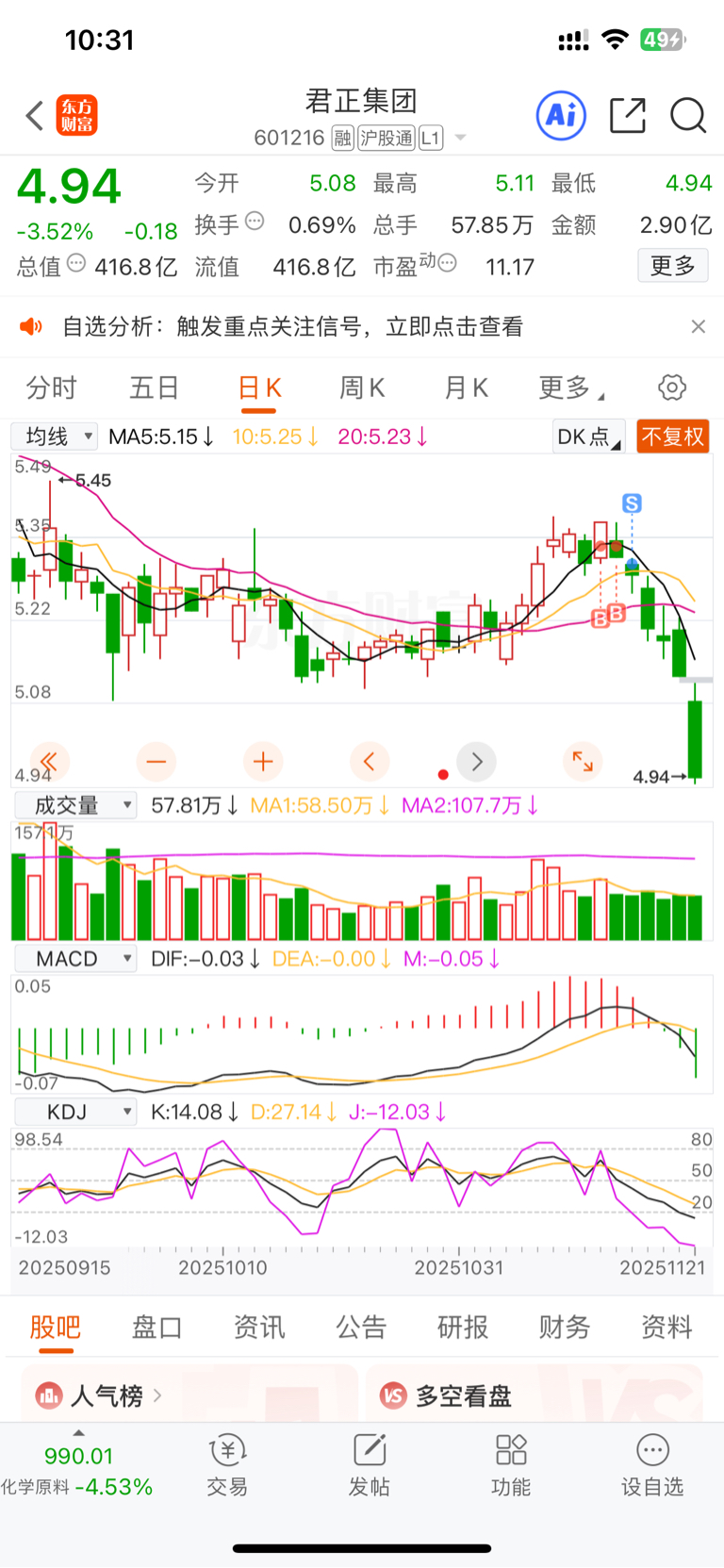Go back using the arrow
The image size is (724, 1568).
point(35,116)
